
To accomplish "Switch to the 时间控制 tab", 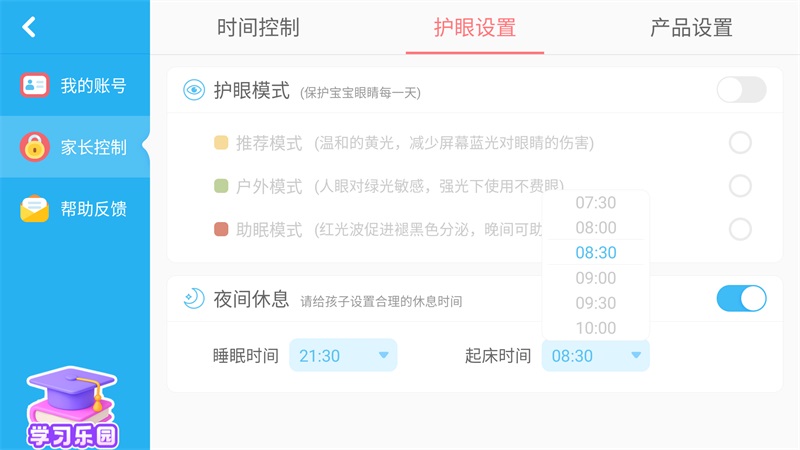I will coord(258,28).
